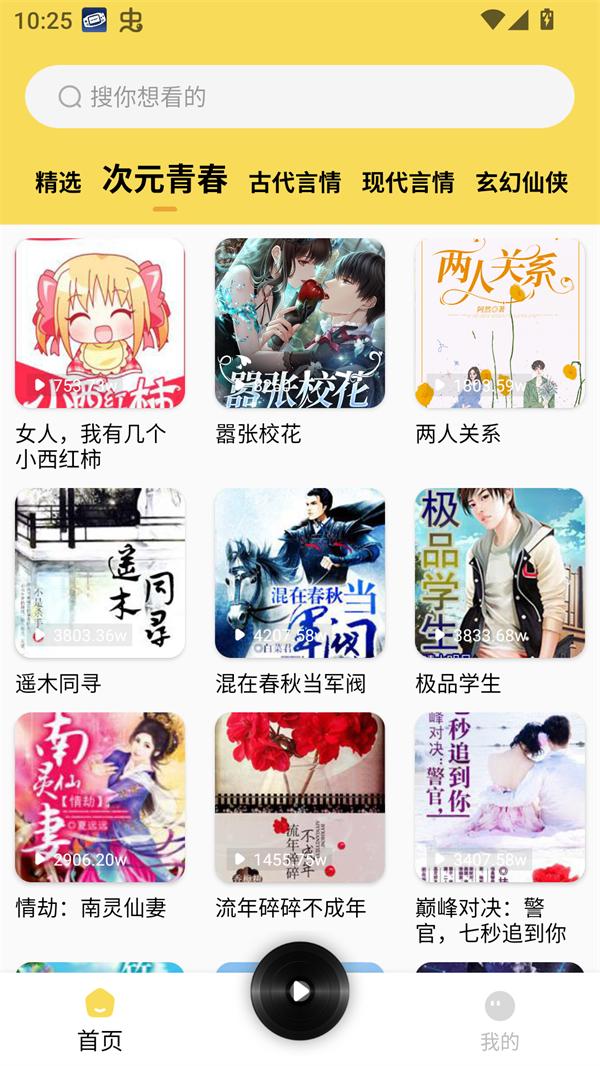Screen dimensions: 600x1066
Task: View 情劫：南灵仙妻 details
Action: coord(100,797)
